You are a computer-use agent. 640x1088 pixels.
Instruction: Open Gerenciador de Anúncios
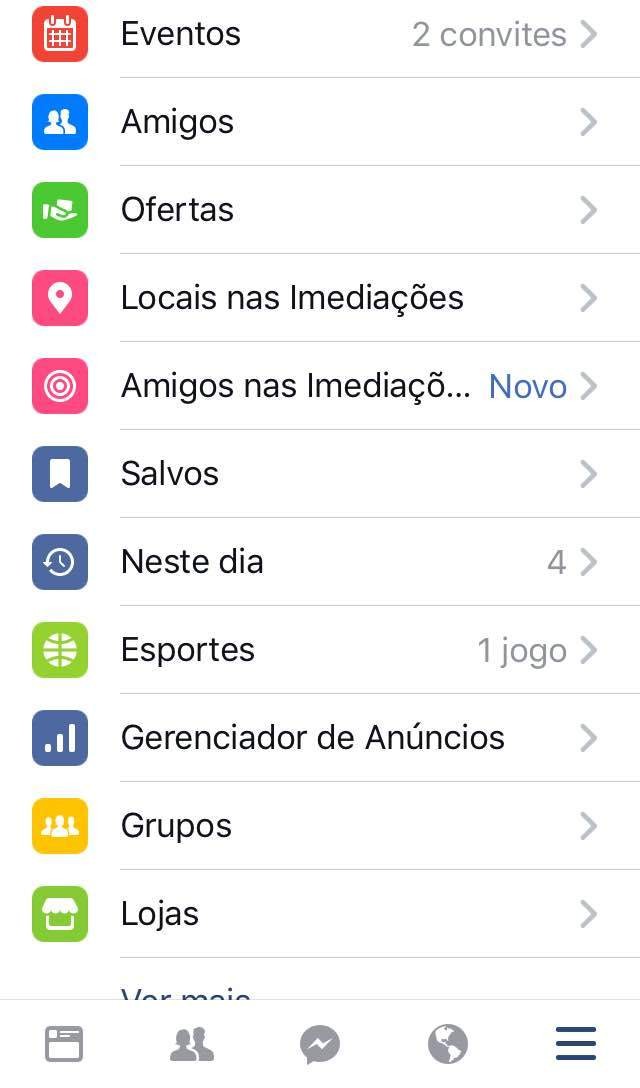[x=320, y=738]
